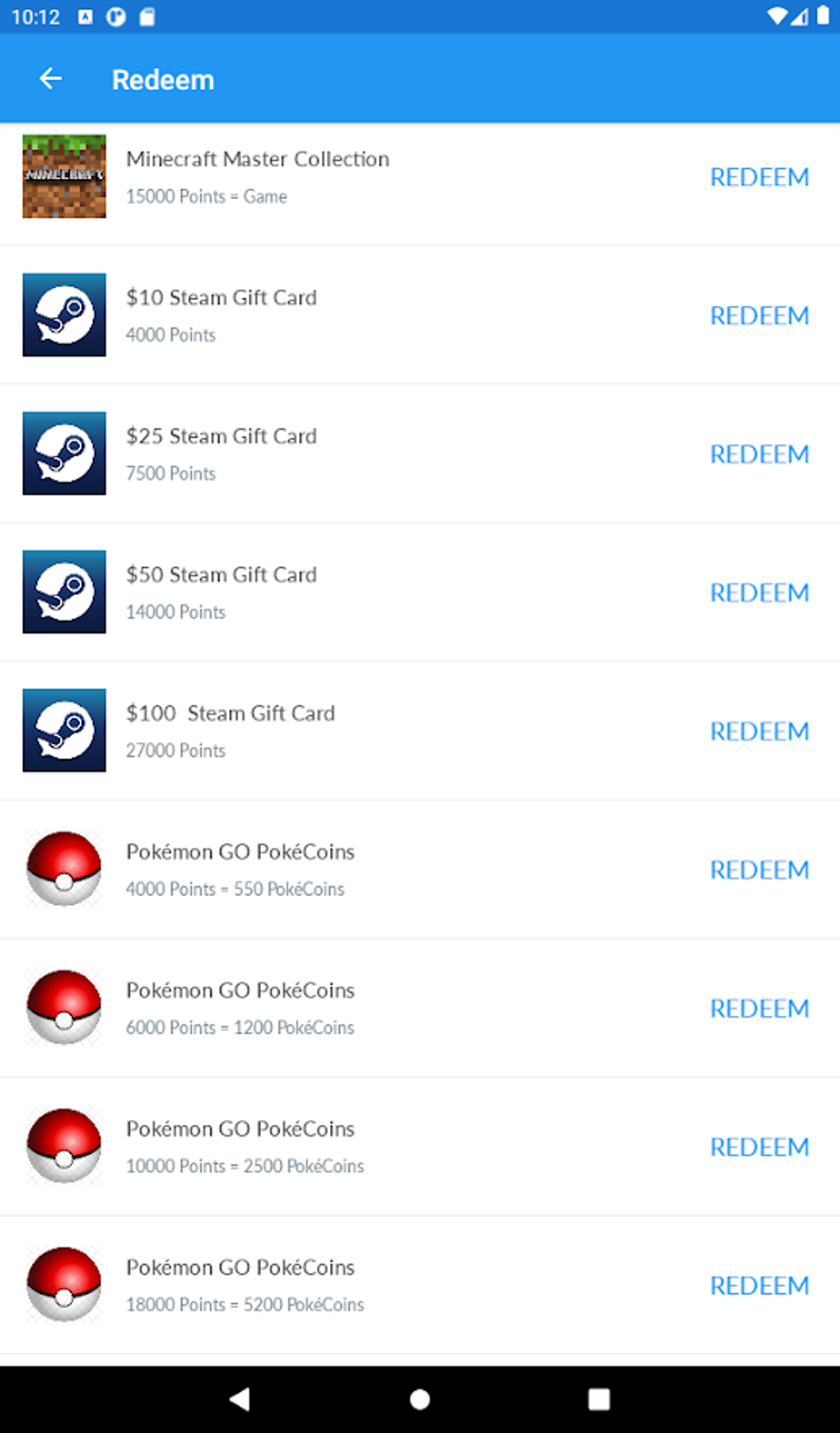840x1433 pixels.
Task: Redeem the $50 Steam Gift Card
Action: (x=759, y=592)
